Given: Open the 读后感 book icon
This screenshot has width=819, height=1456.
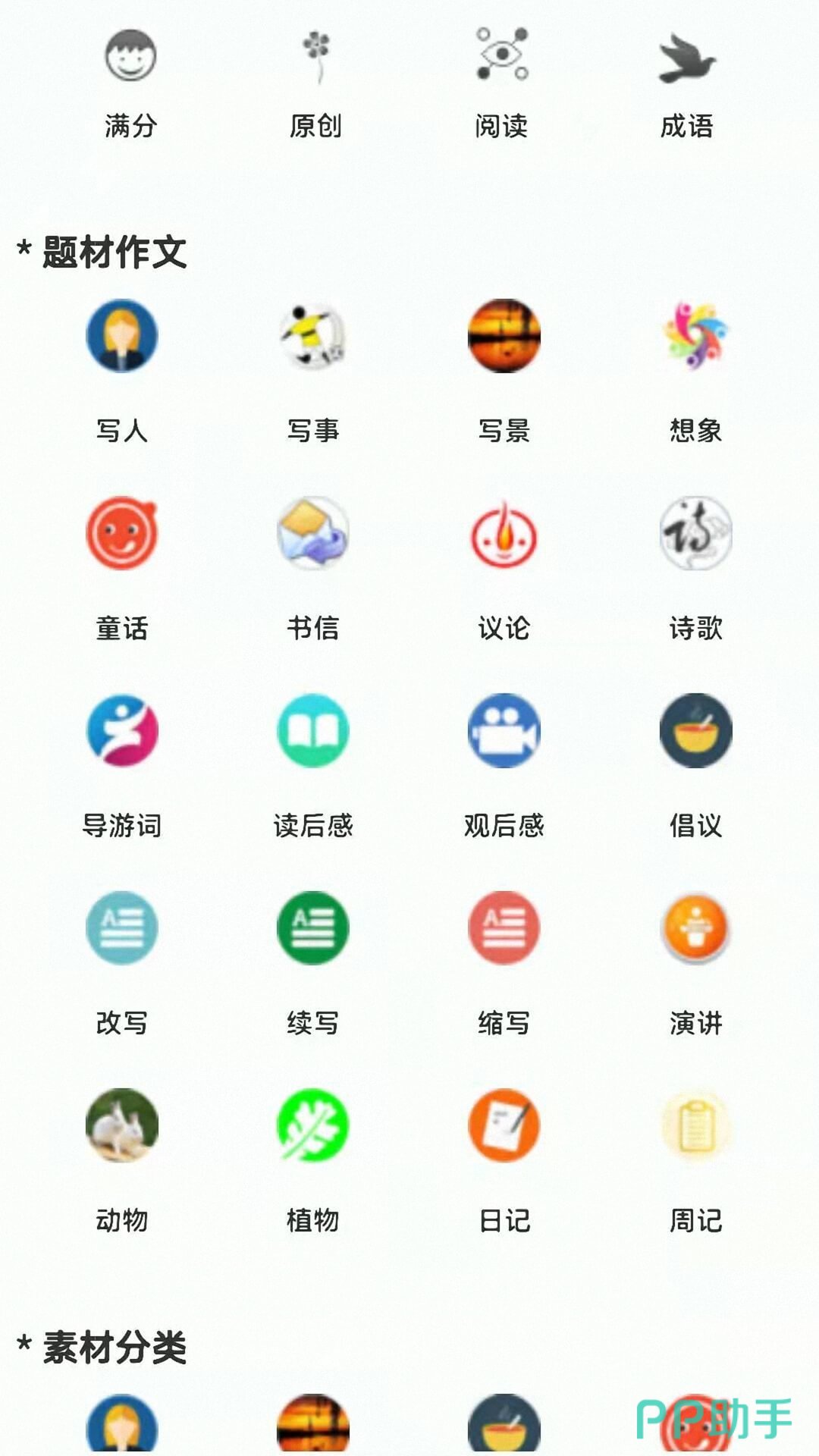Looking at the screenshot, I should point(313,730).
